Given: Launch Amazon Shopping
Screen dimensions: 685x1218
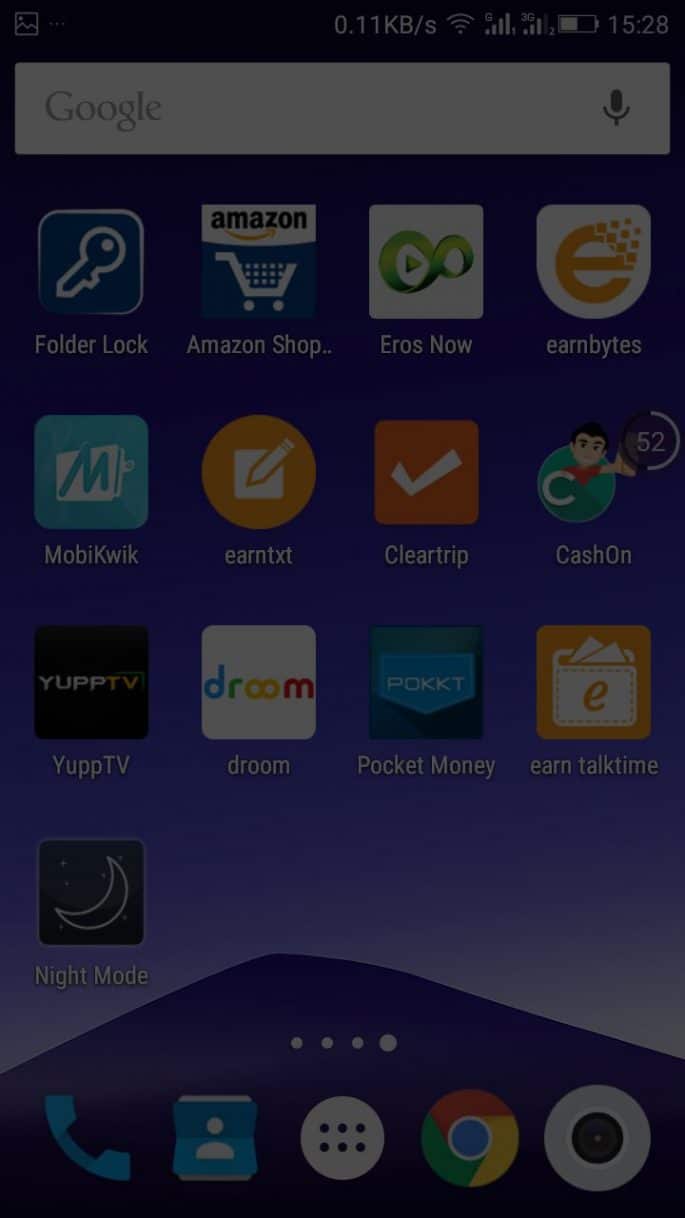Looking at the screenshot, I should (258, 262).
